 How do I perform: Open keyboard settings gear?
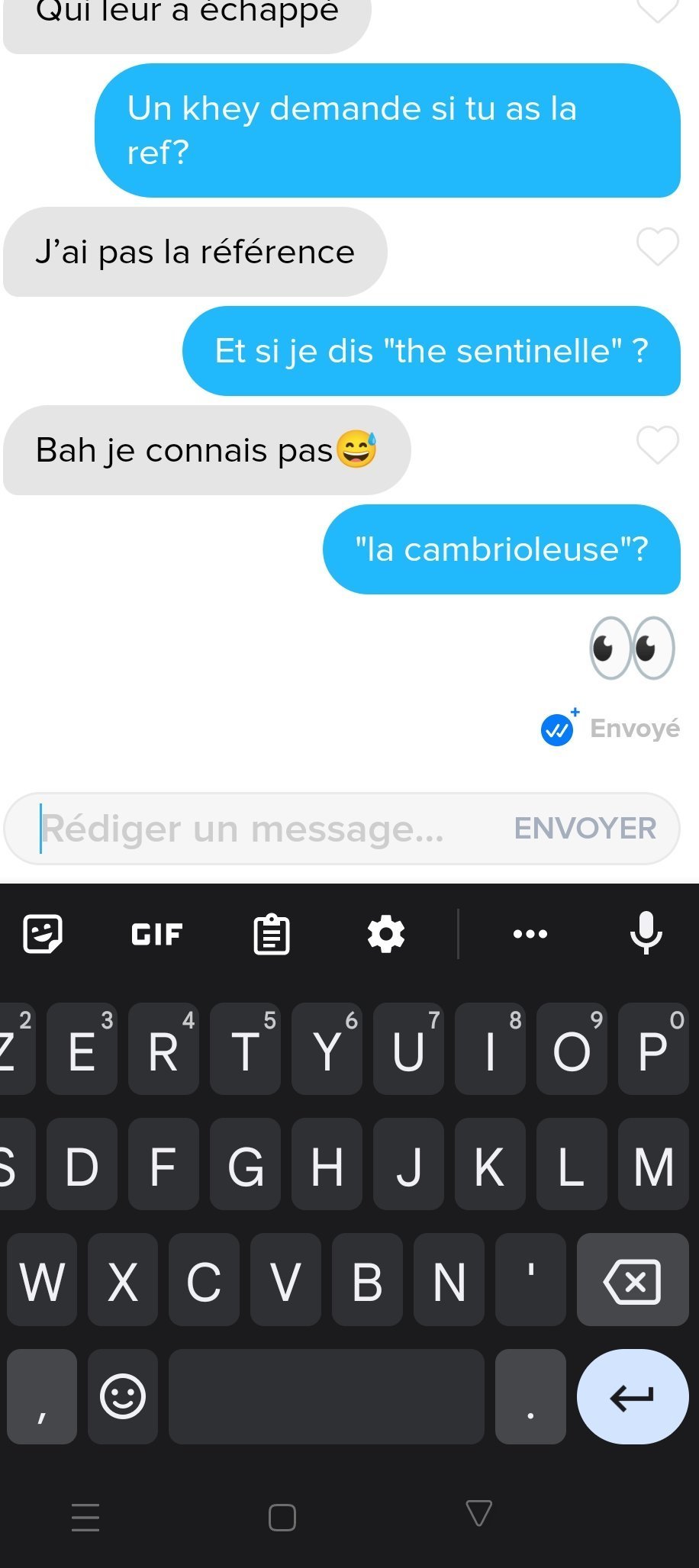pos(385,933)
